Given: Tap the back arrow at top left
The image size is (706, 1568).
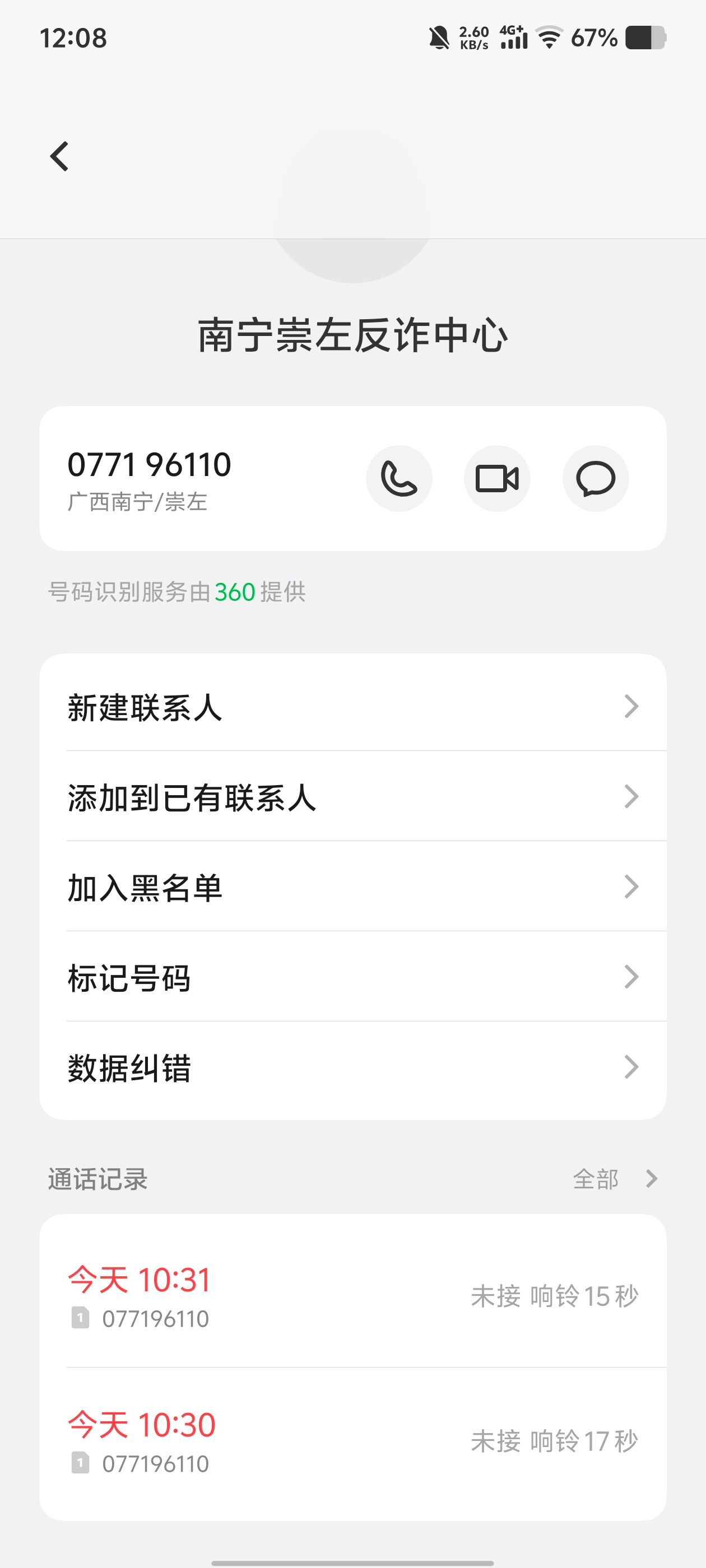Looking at the screenshot, I should click(58, 156).
